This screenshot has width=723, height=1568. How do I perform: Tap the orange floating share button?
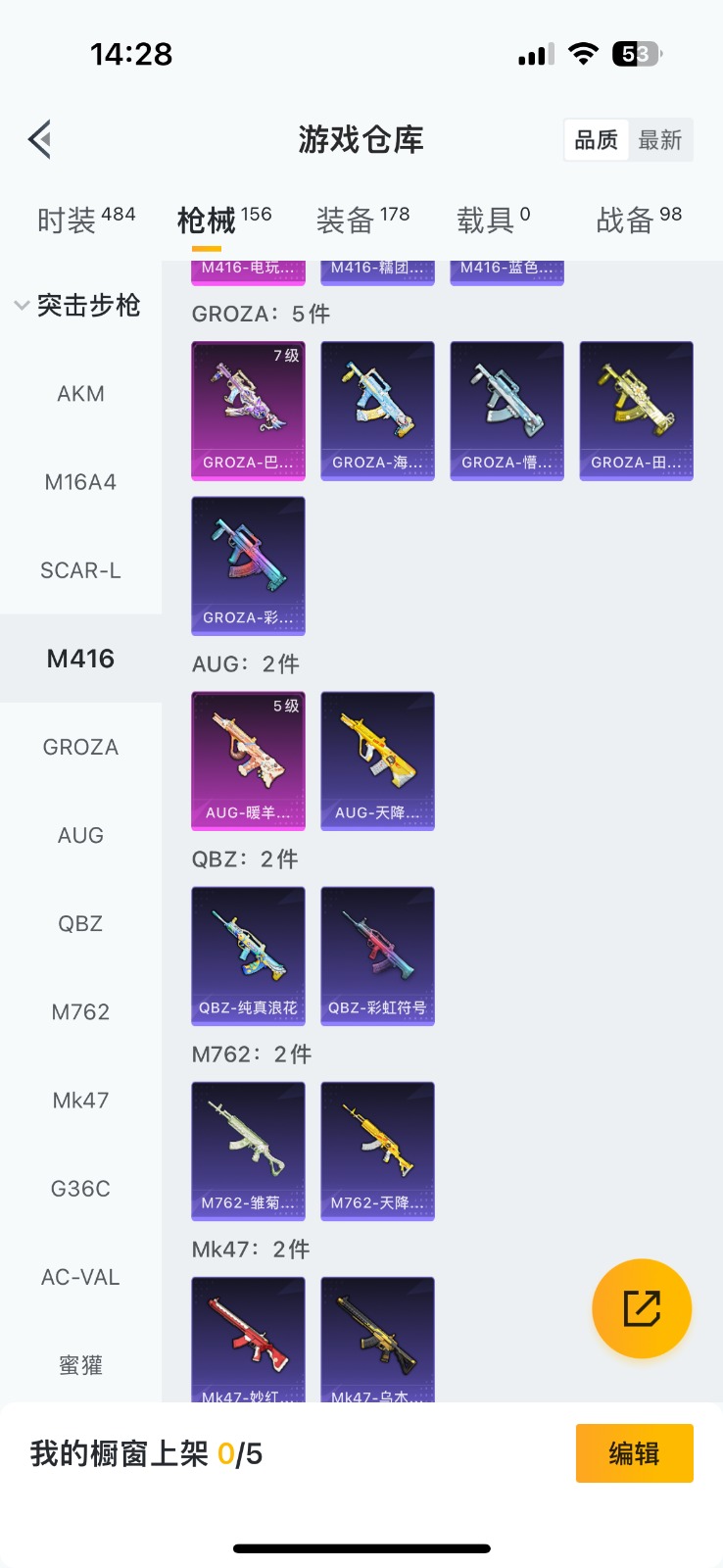coord(642,1308)
